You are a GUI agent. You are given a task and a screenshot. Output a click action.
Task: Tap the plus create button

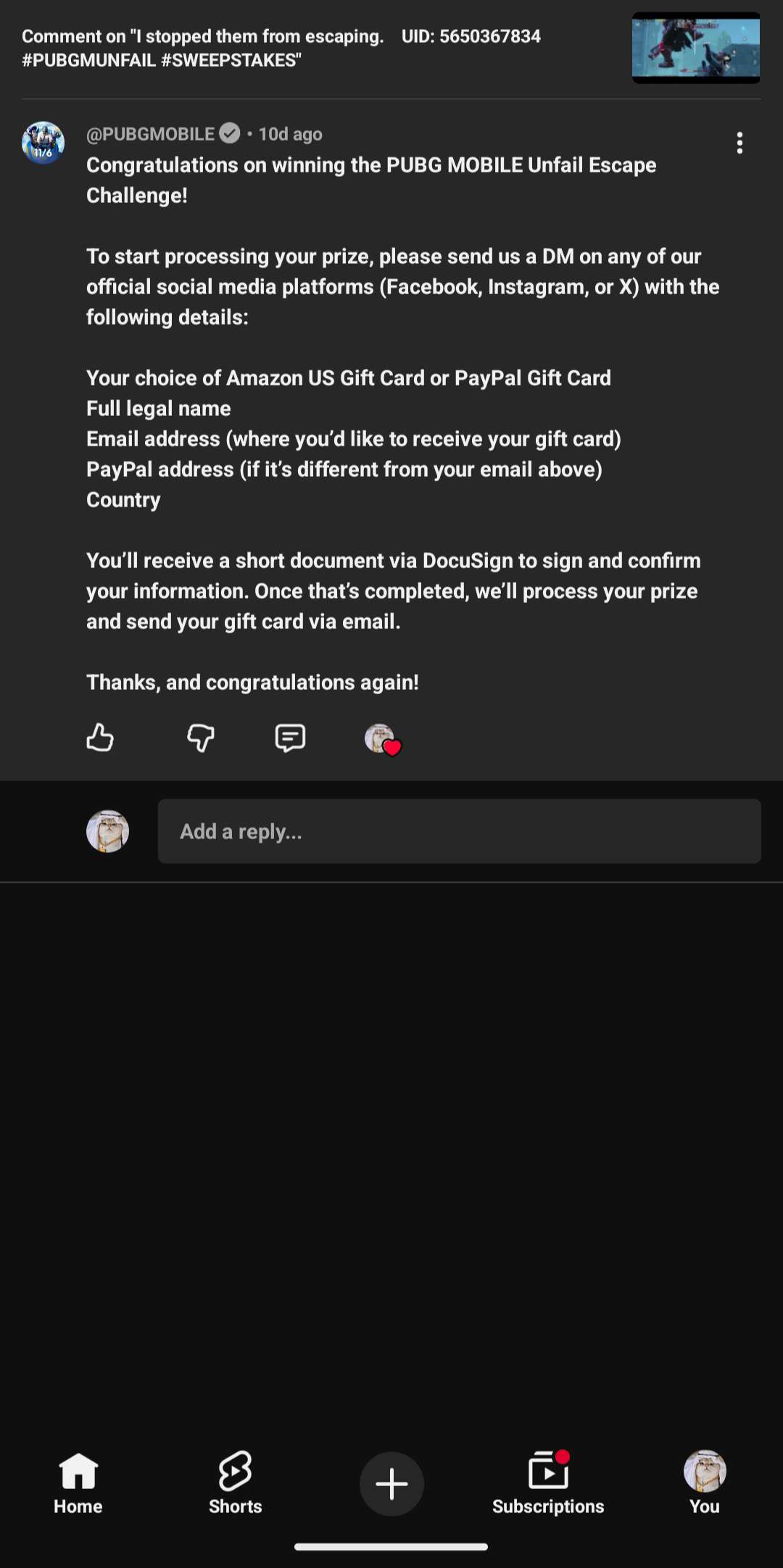(391, 1483)
